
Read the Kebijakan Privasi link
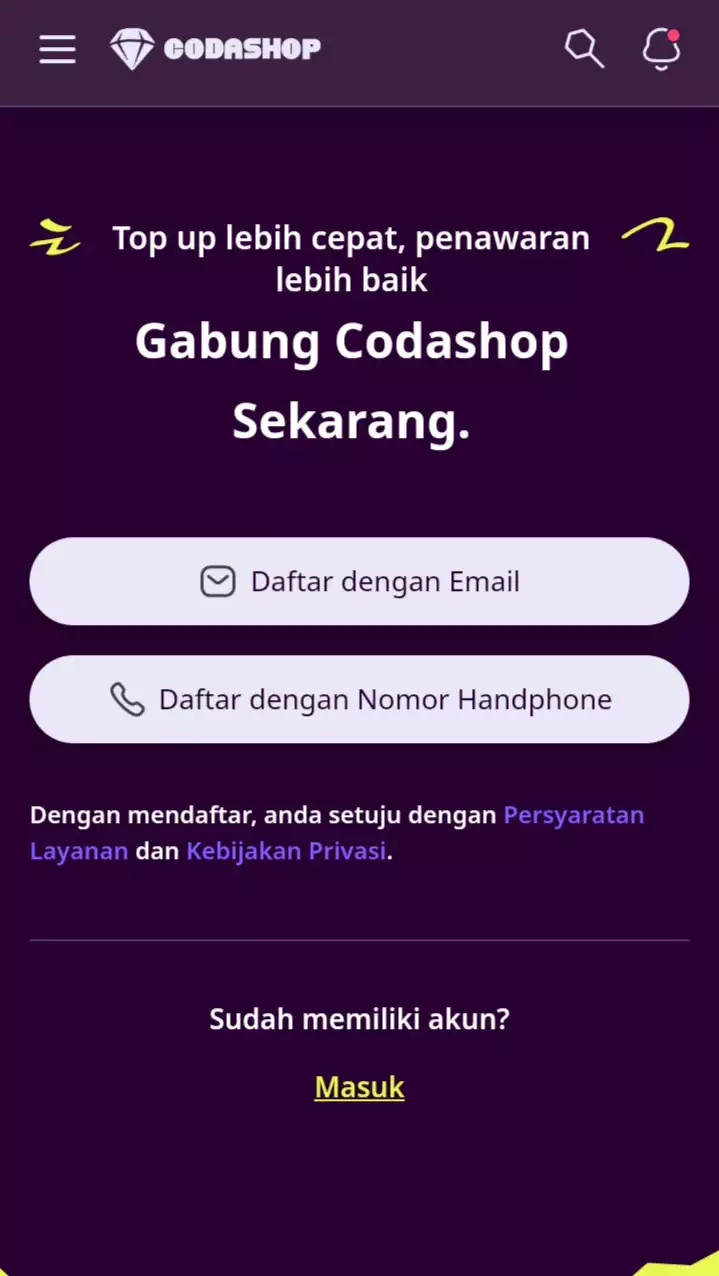coord(286,852)
